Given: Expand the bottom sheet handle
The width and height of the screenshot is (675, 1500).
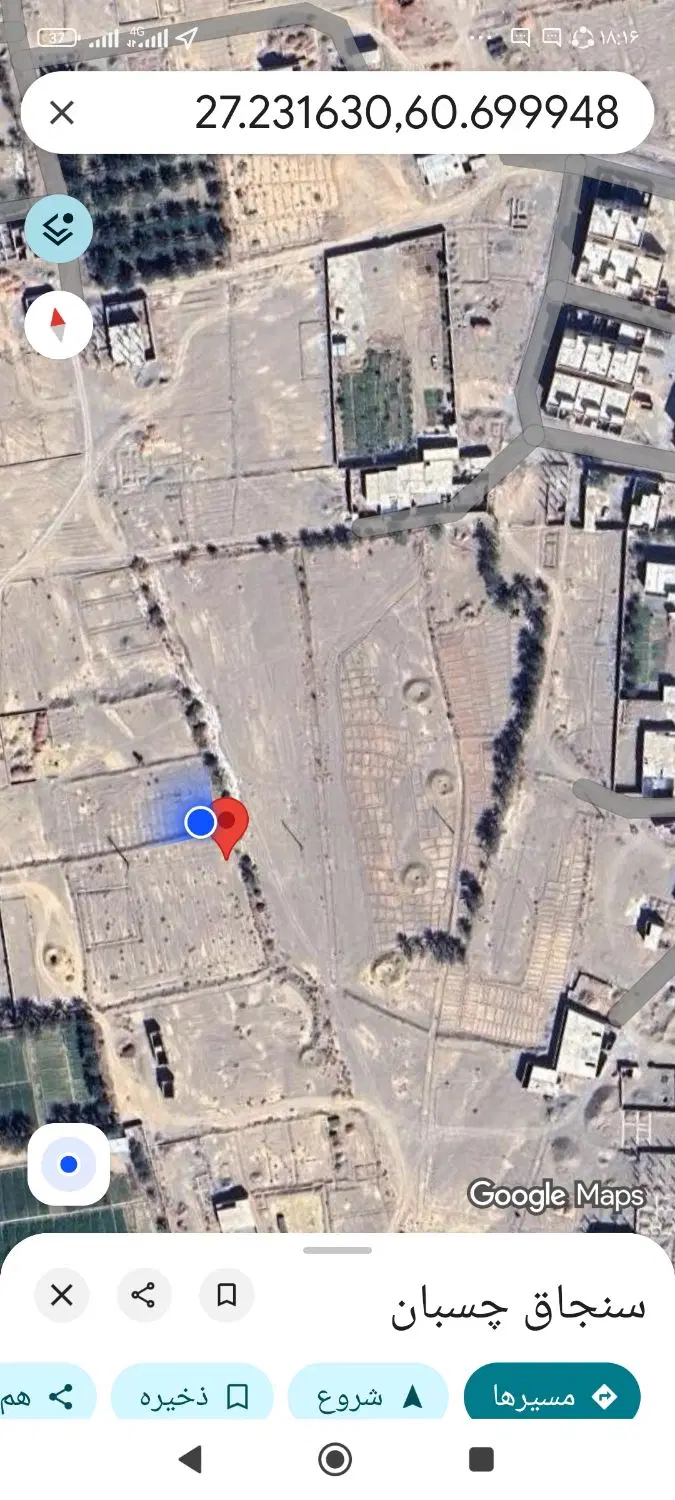Looking at the screenshot, I should click(337, 1250).
